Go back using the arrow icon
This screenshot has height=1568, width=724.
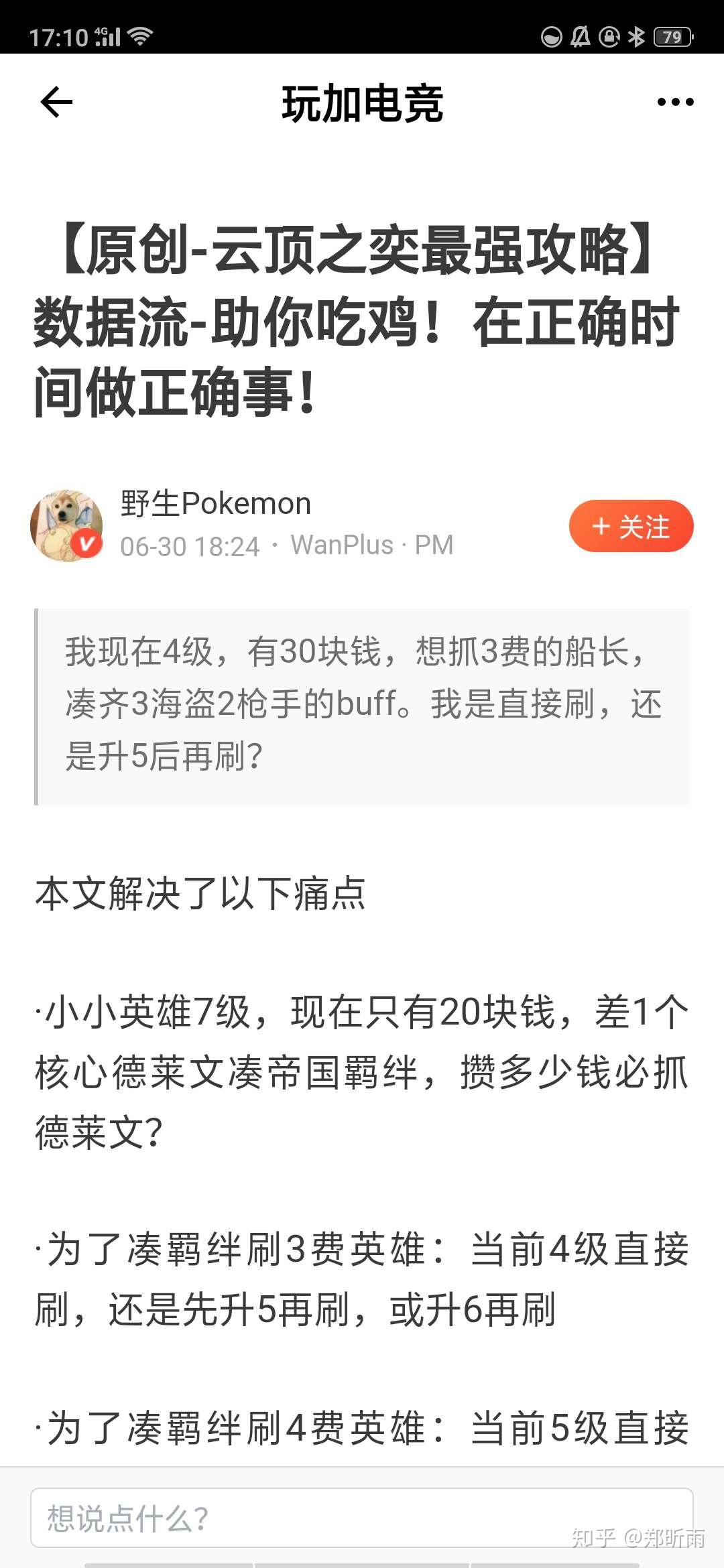tap(56, 103)
